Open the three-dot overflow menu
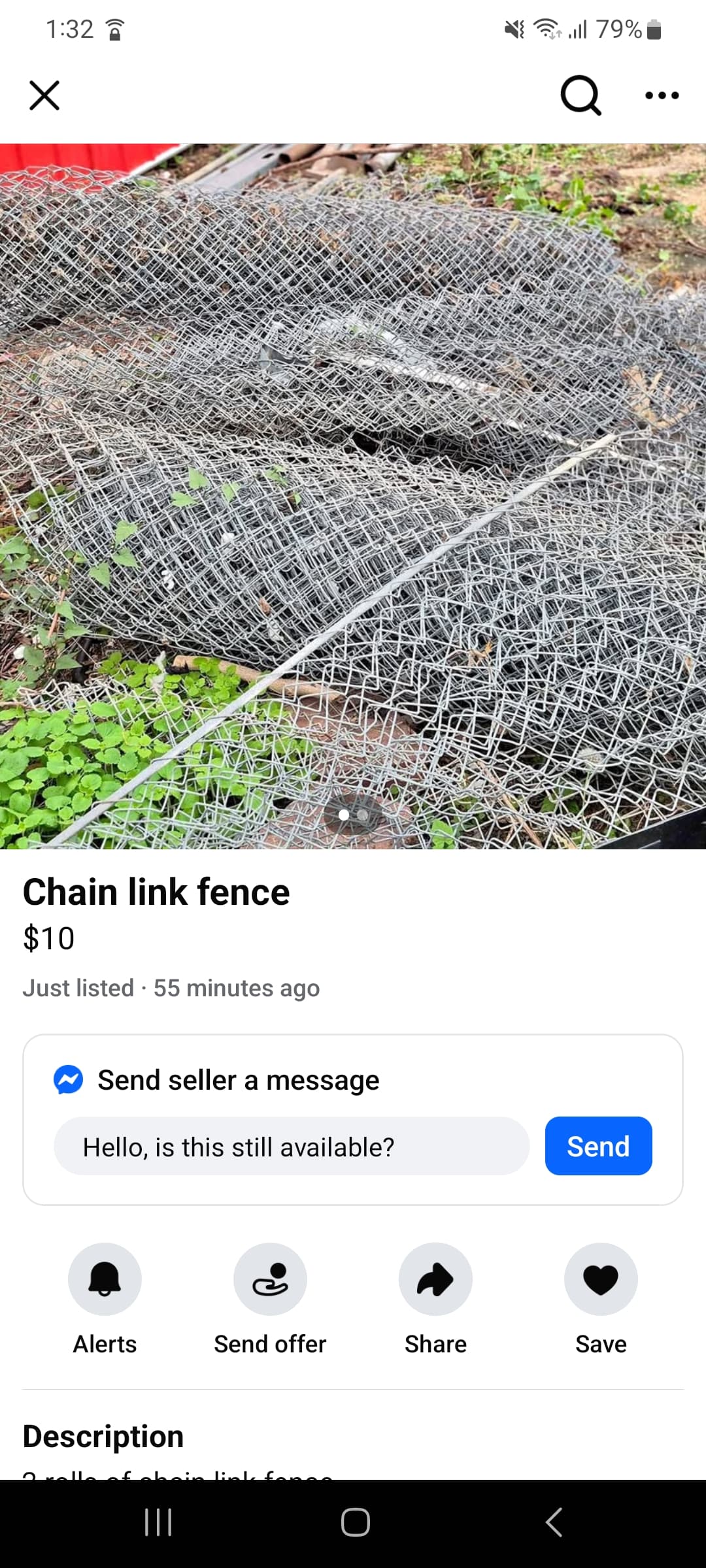The width and height of the screenshot is (706, 1568). coord(662,95)
